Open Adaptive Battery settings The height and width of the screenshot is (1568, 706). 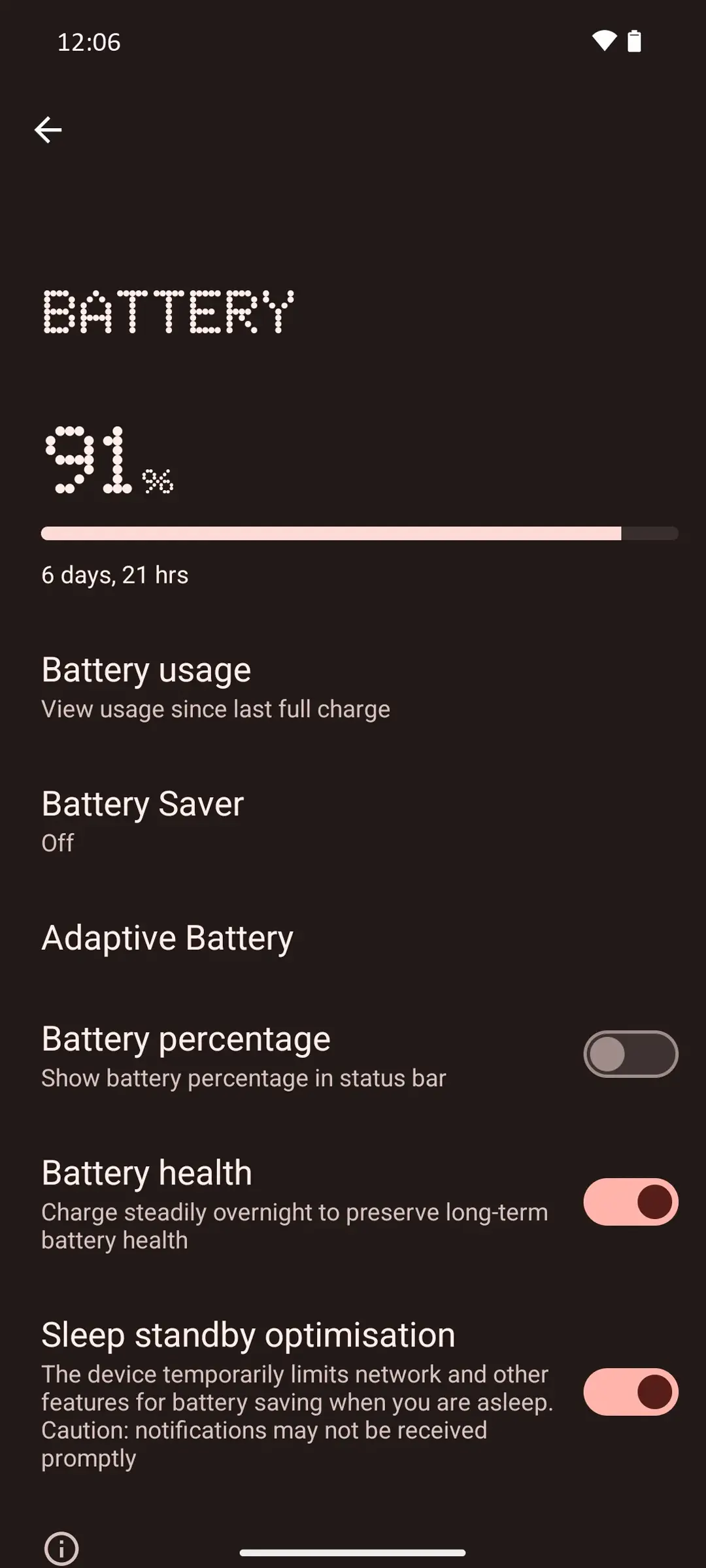click(167, 938)
